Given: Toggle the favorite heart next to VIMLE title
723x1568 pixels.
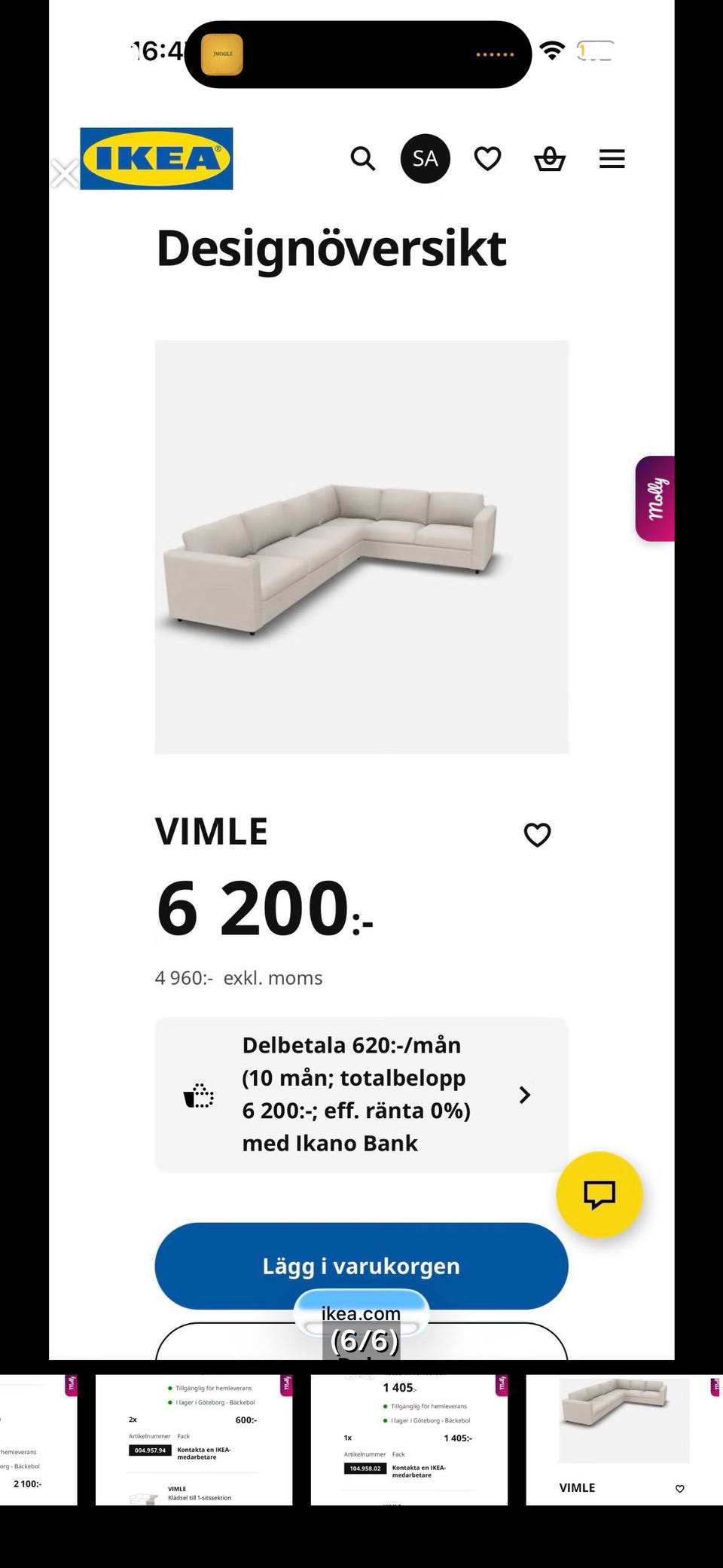Looking at the screenshot, I should click(x=537, y=835).
